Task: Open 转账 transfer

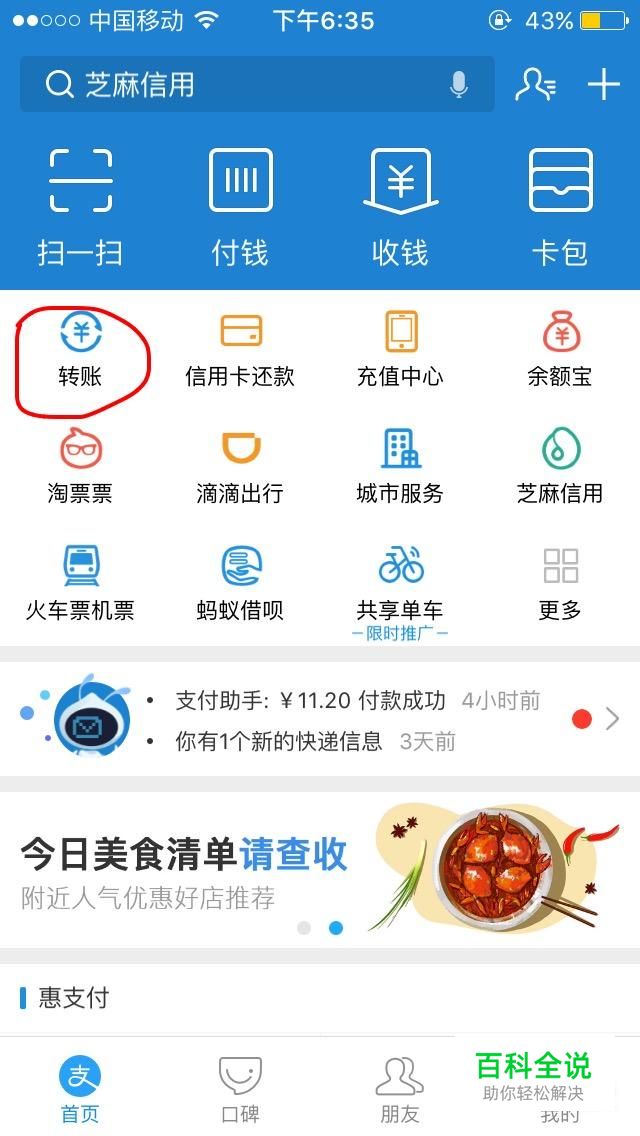Action: pos(80,350)
